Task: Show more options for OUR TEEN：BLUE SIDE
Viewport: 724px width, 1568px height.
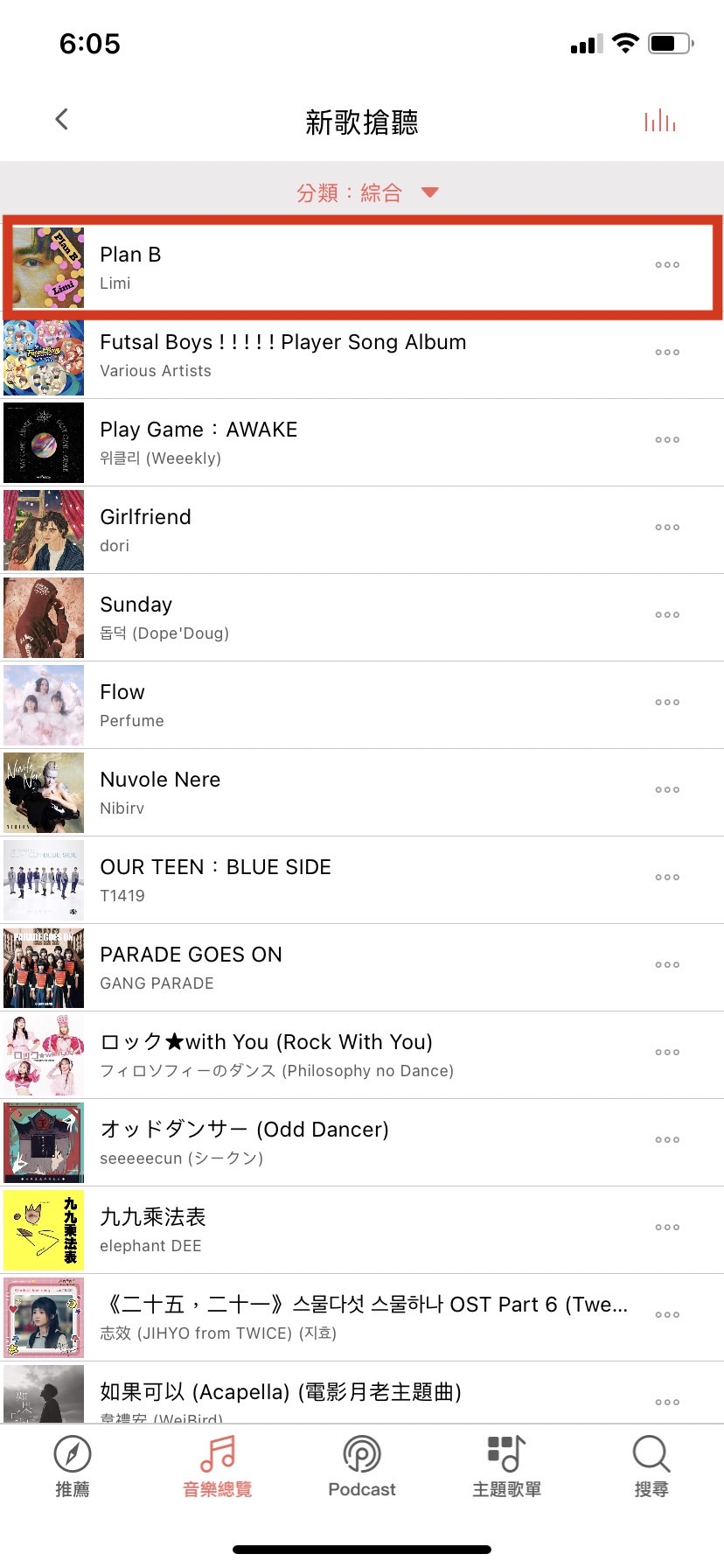Action: pyautogui.click(x=667, y=878)
